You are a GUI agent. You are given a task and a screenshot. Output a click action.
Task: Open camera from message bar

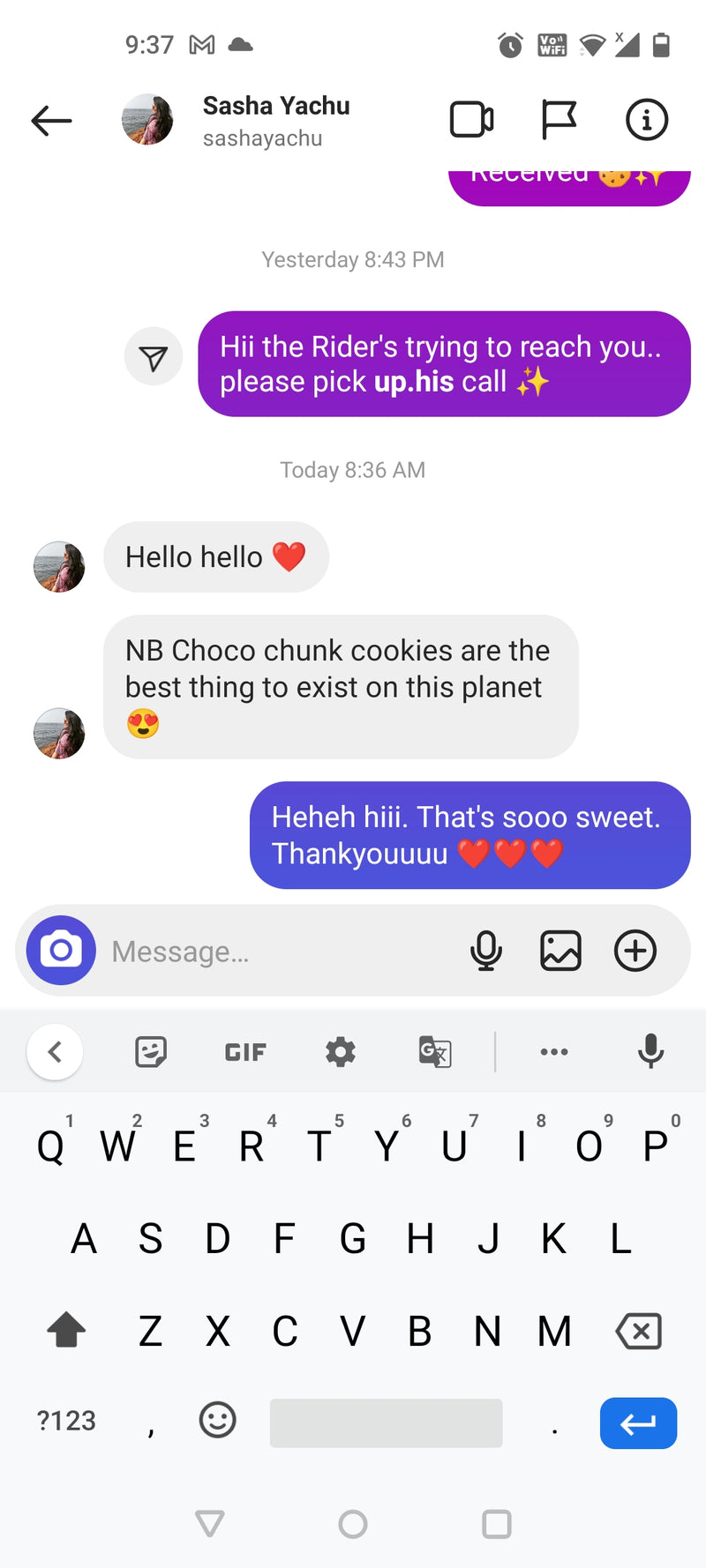pos(61,951)
